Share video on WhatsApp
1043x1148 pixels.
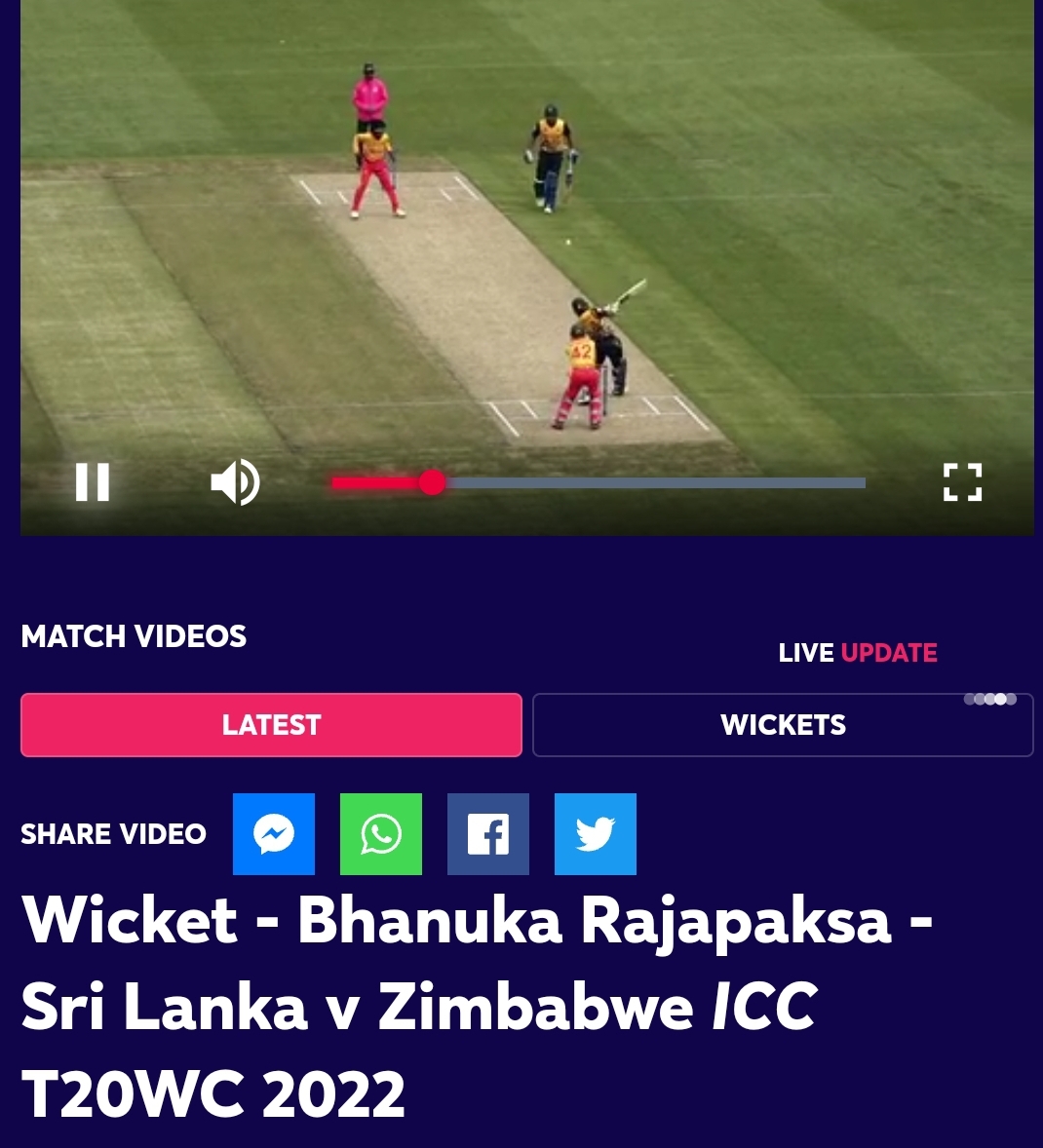click(381, 834)
